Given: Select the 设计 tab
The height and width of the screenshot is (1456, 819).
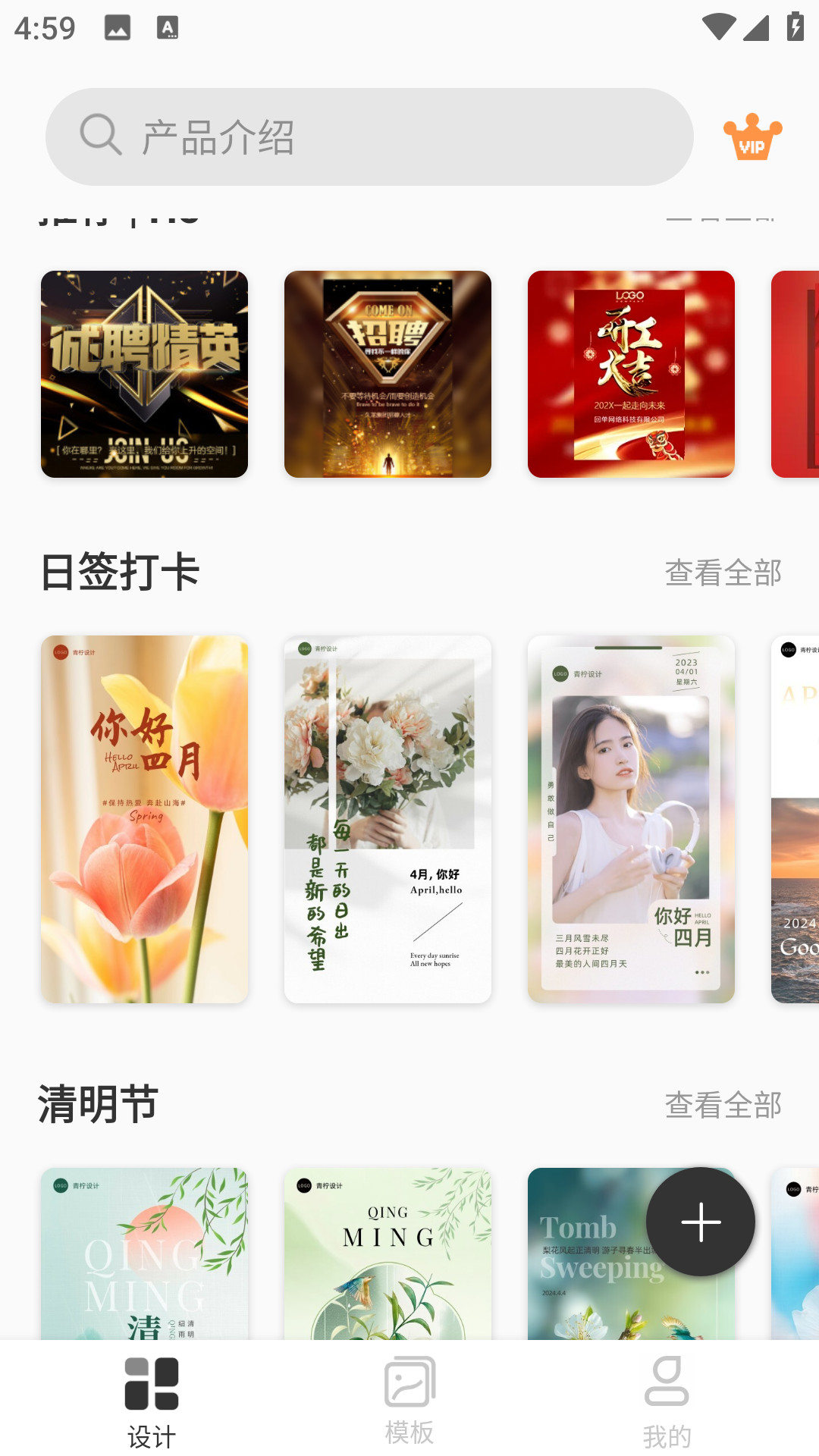Looking at the screenshot, I should [x=152, y=1400].
